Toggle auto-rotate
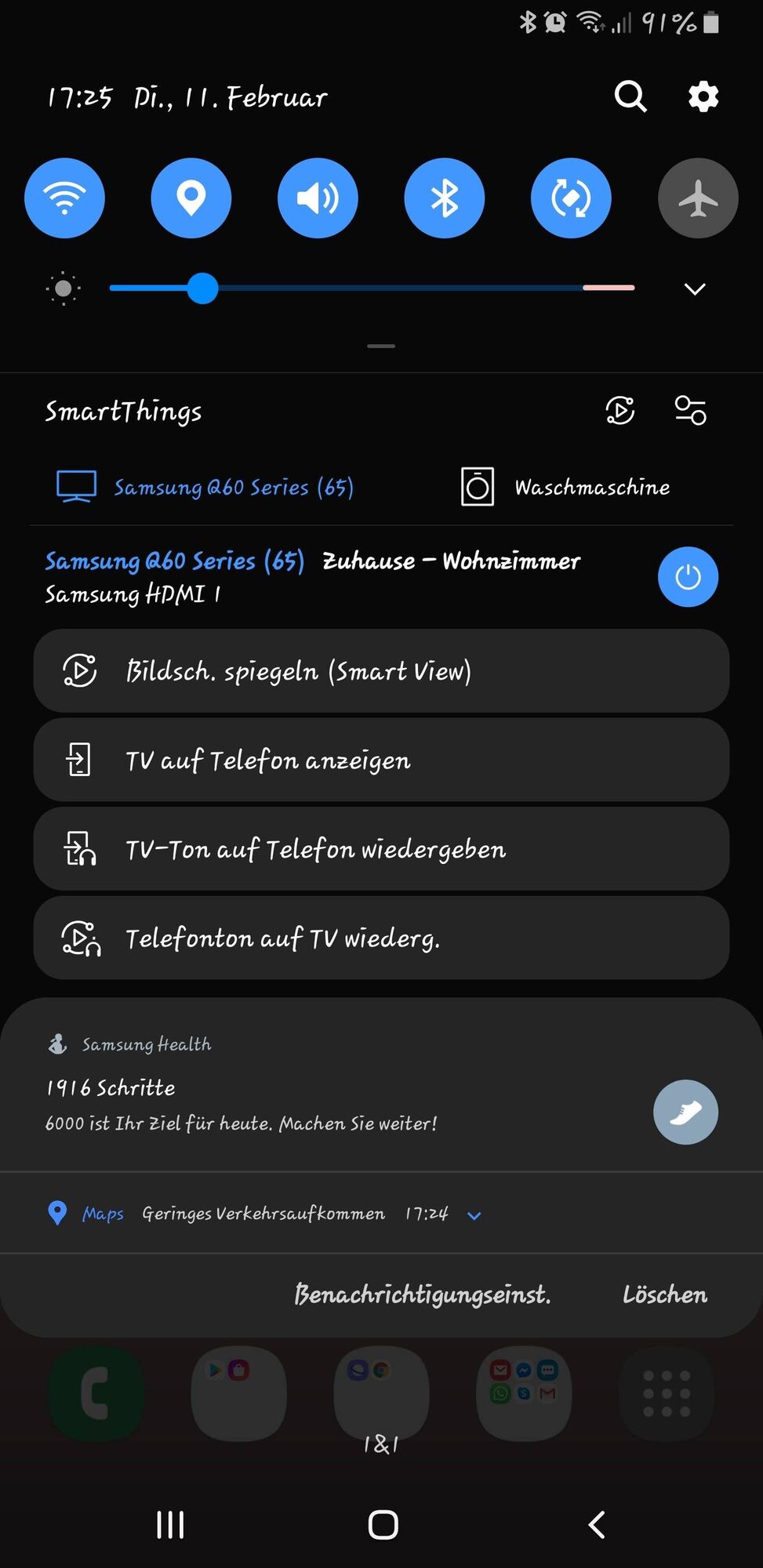This screenshot has height=1568, width=763. click(571, 198)
